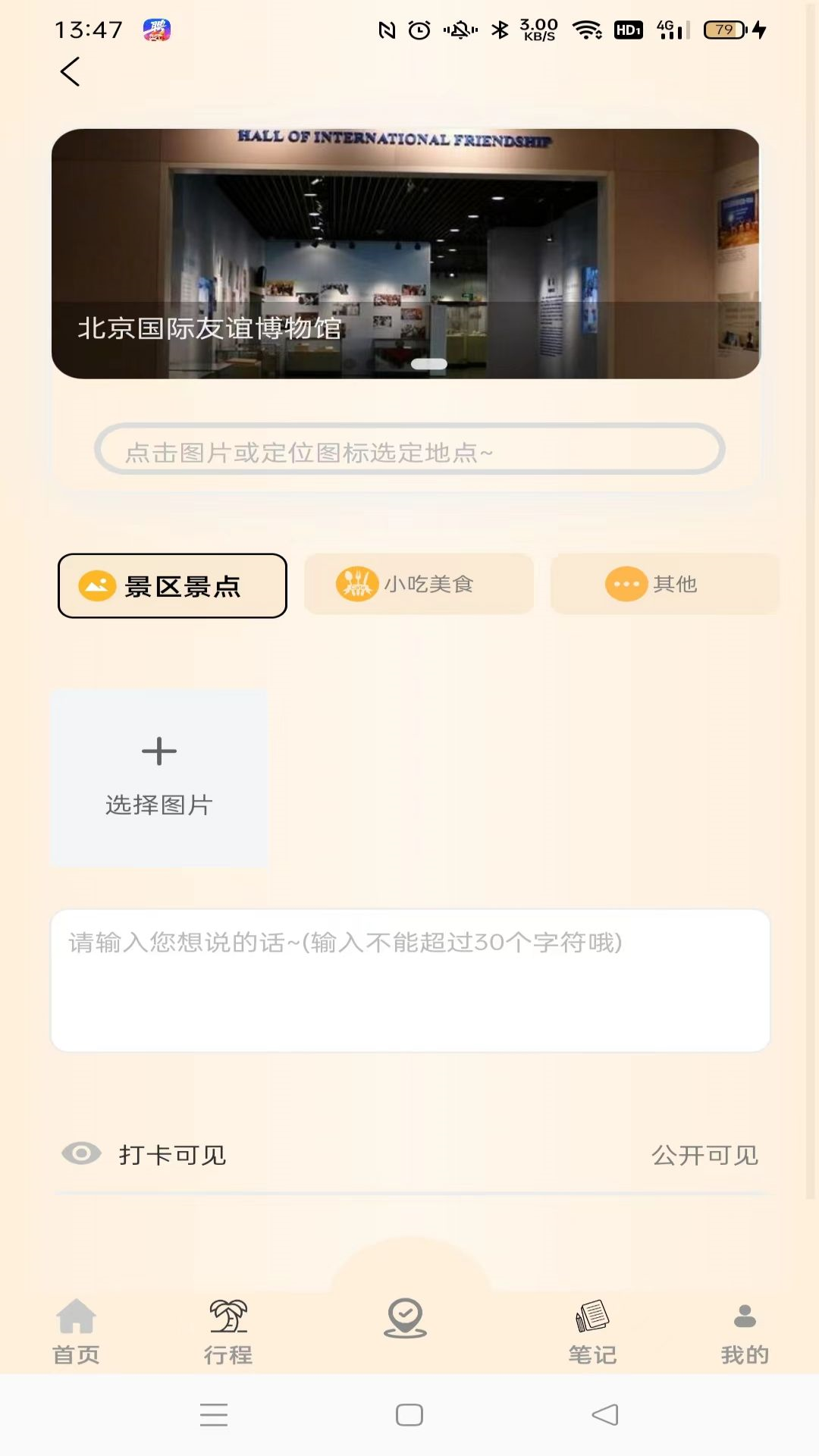Screen dimensions: 819x1456
Task: Tap the Android back triangle button
Action: 604,1415
